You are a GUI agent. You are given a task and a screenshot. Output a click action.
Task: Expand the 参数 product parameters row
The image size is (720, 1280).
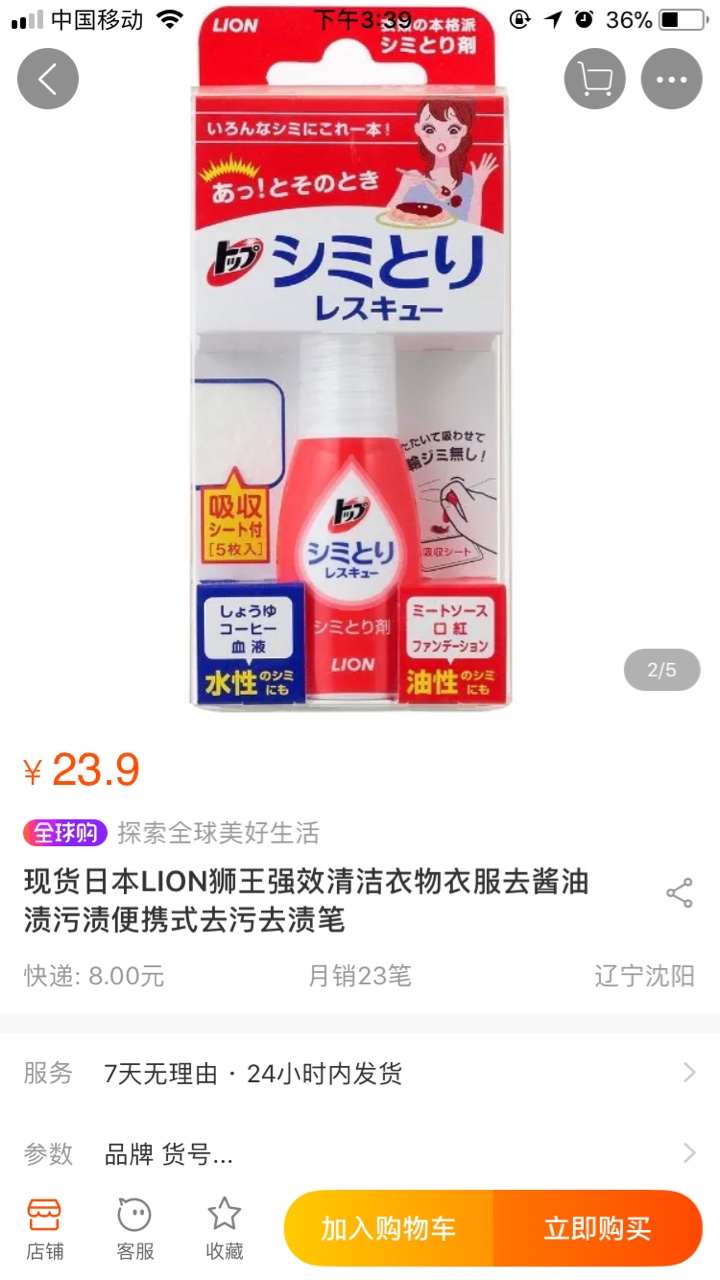tap(360, 1154)
